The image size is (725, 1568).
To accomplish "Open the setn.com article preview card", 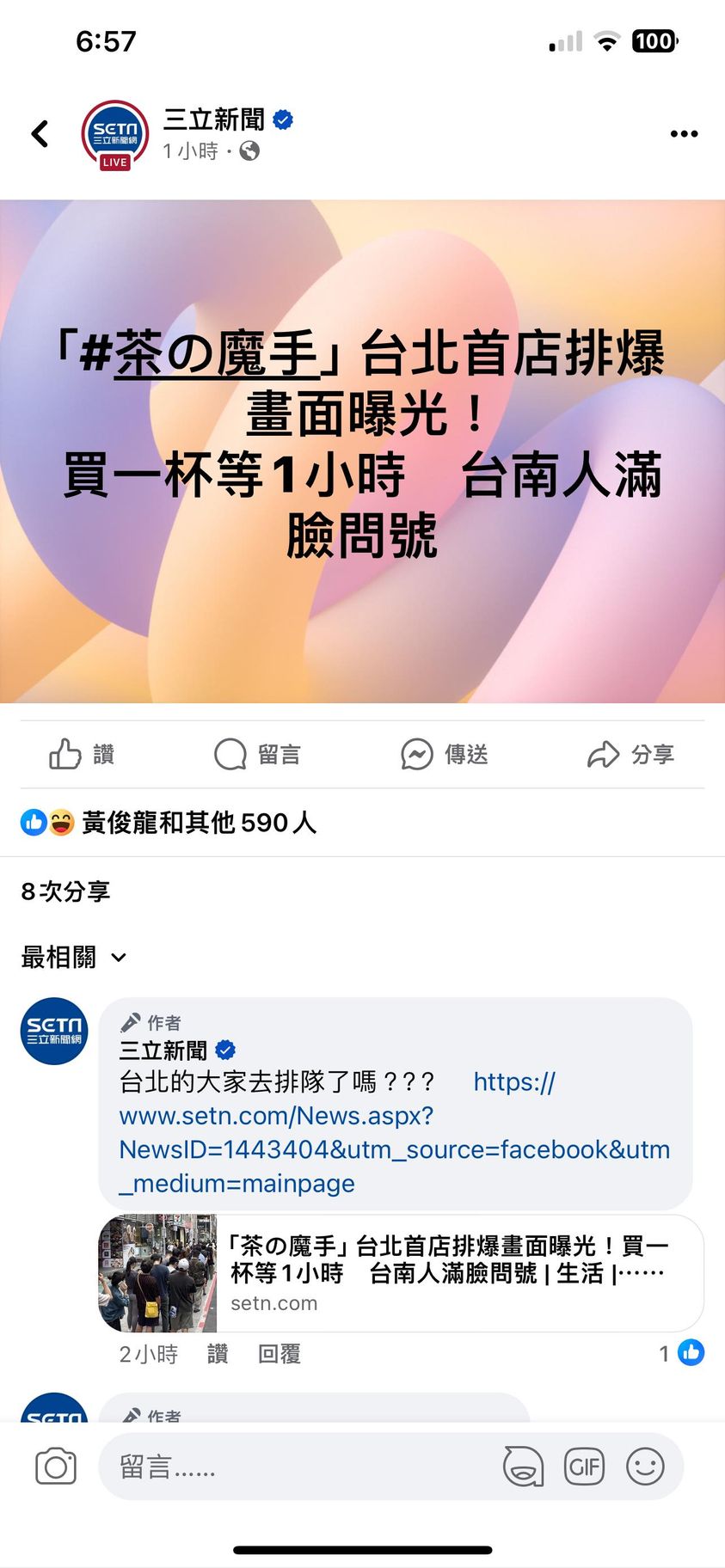I will (401, 1273).
